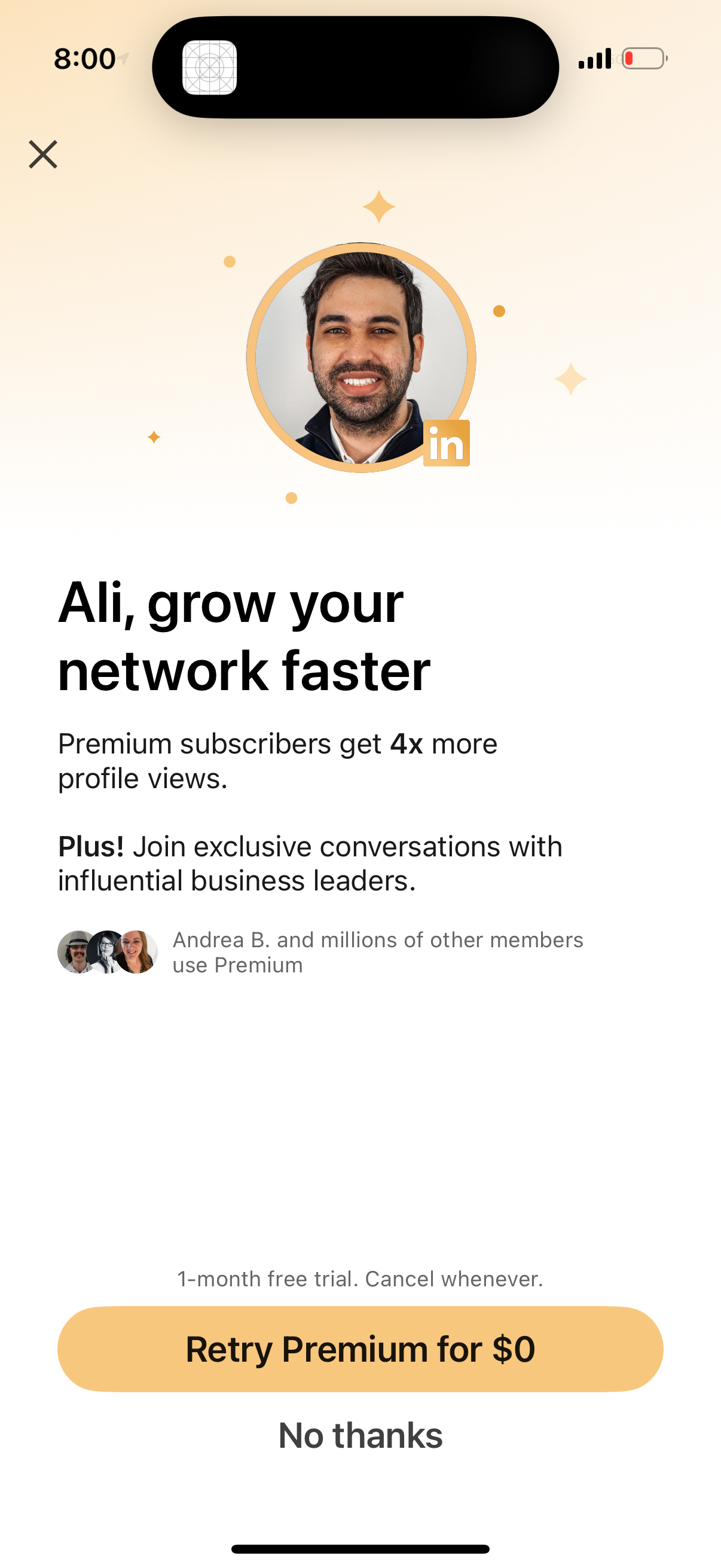
Task: Tap the Dynamic Island at the top
Action: (x=360, y=68)
